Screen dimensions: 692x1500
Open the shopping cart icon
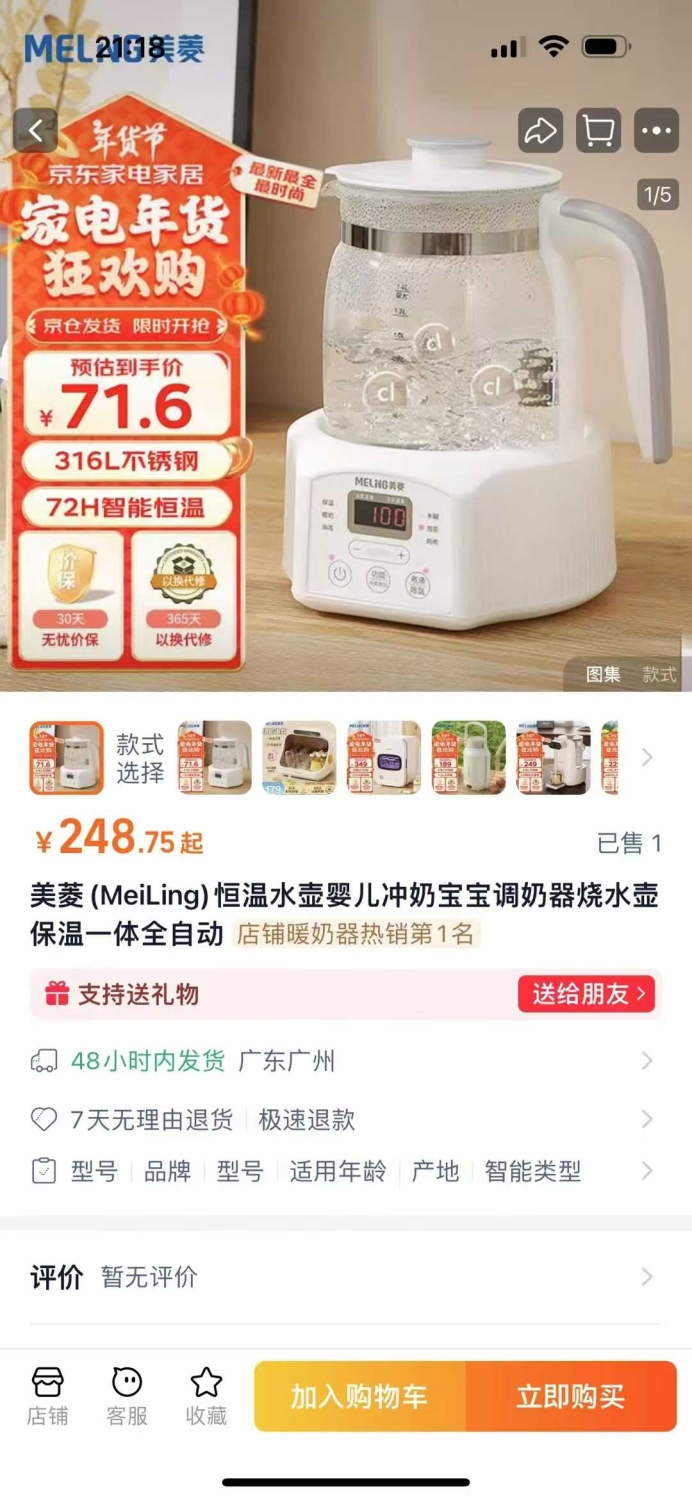click(598, 131)
